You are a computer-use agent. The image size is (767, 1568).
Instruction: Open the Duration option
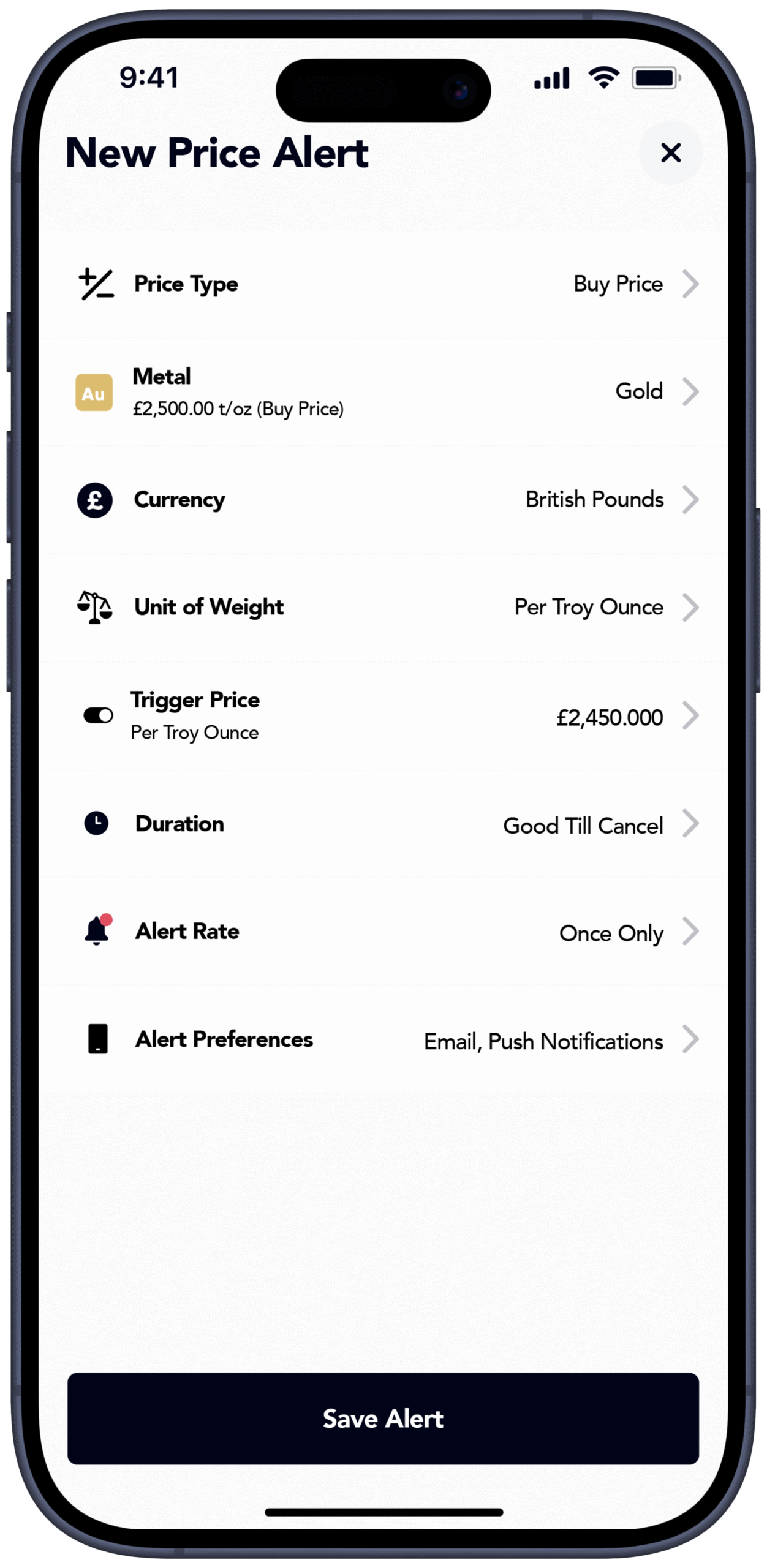(383, 824)
